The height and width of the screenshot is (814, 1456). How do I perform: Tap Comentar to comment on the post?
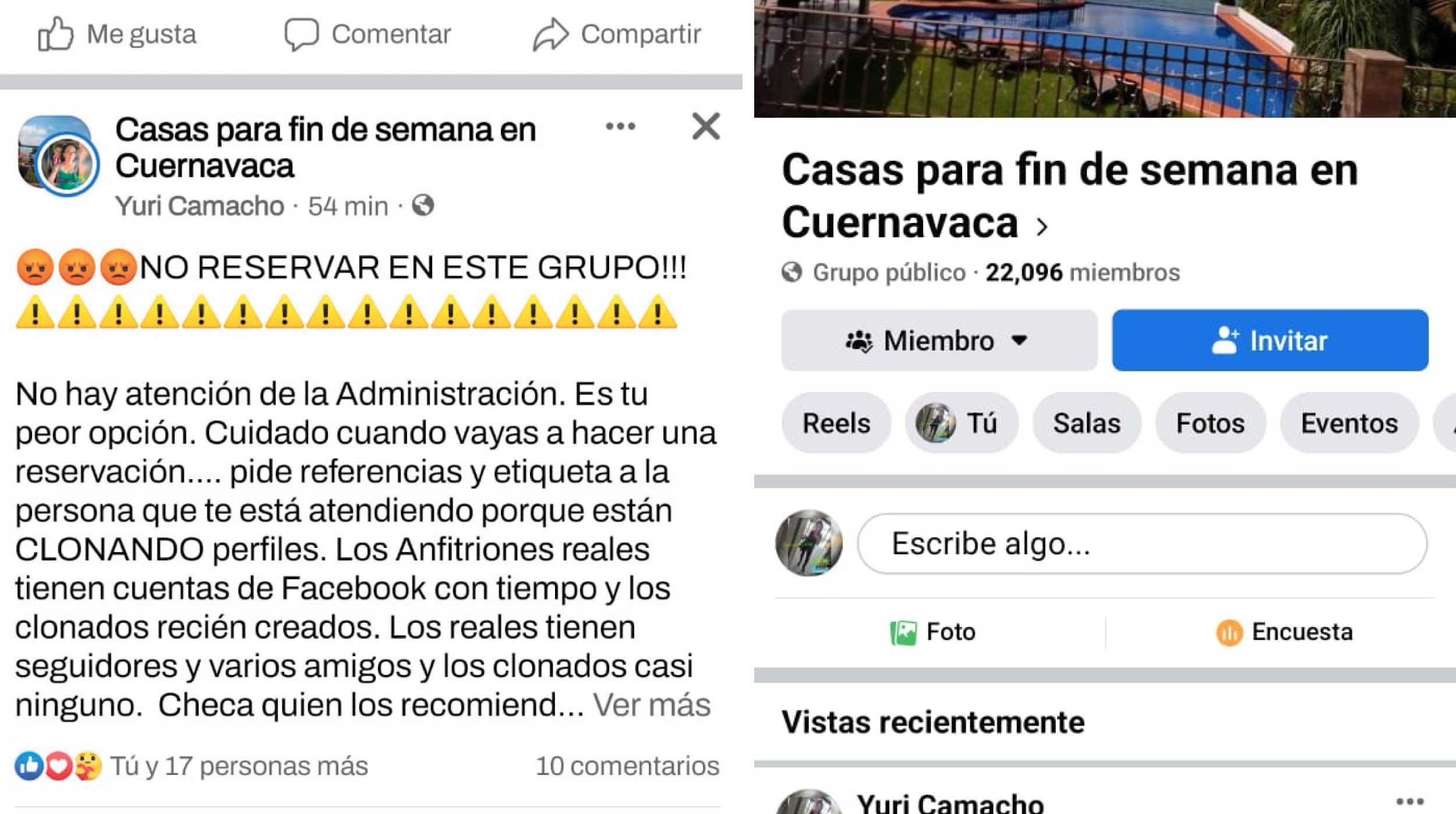[x=367, y=34]
